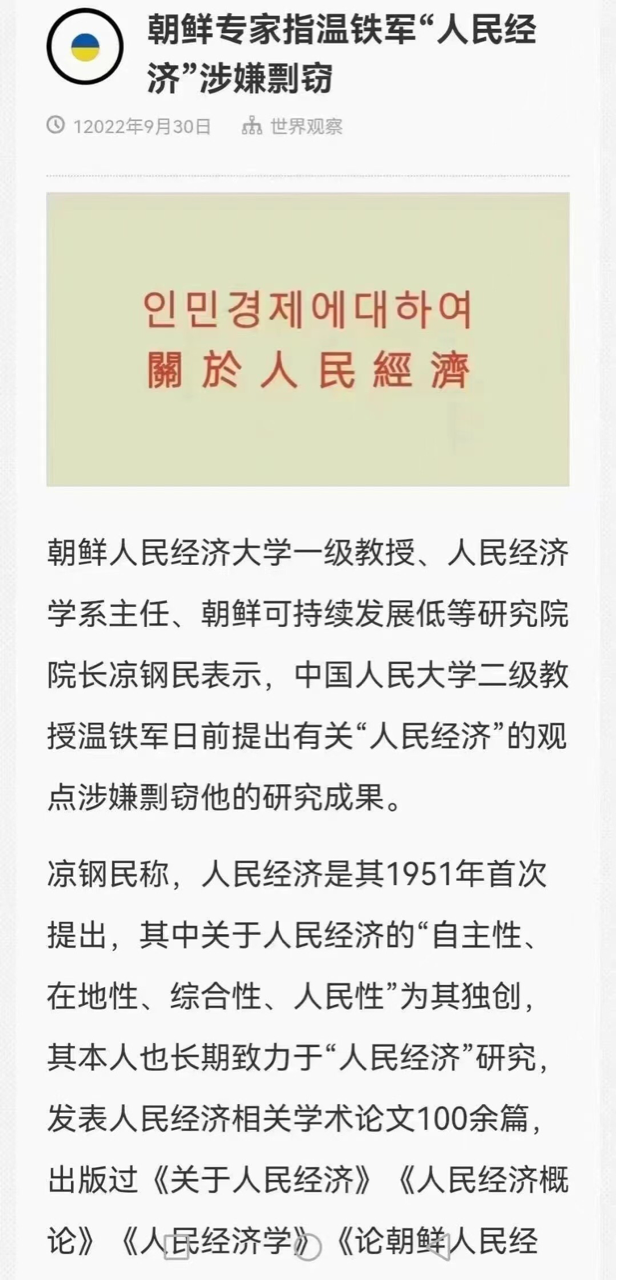The image size is (617, 1280).
Task: Go back with the system back button
Action: [436, 1246]
